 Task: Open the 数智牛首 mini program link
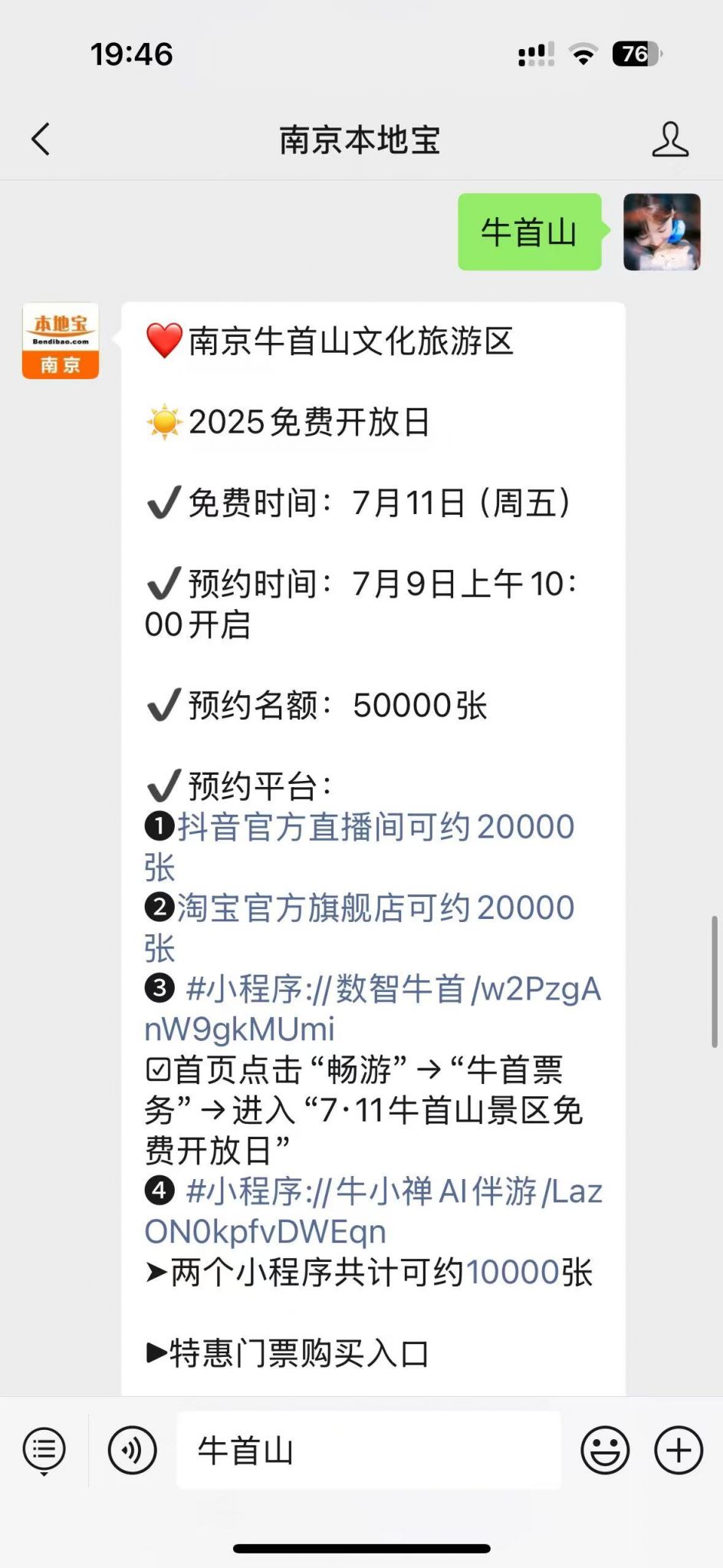(x=373, y=1009)
